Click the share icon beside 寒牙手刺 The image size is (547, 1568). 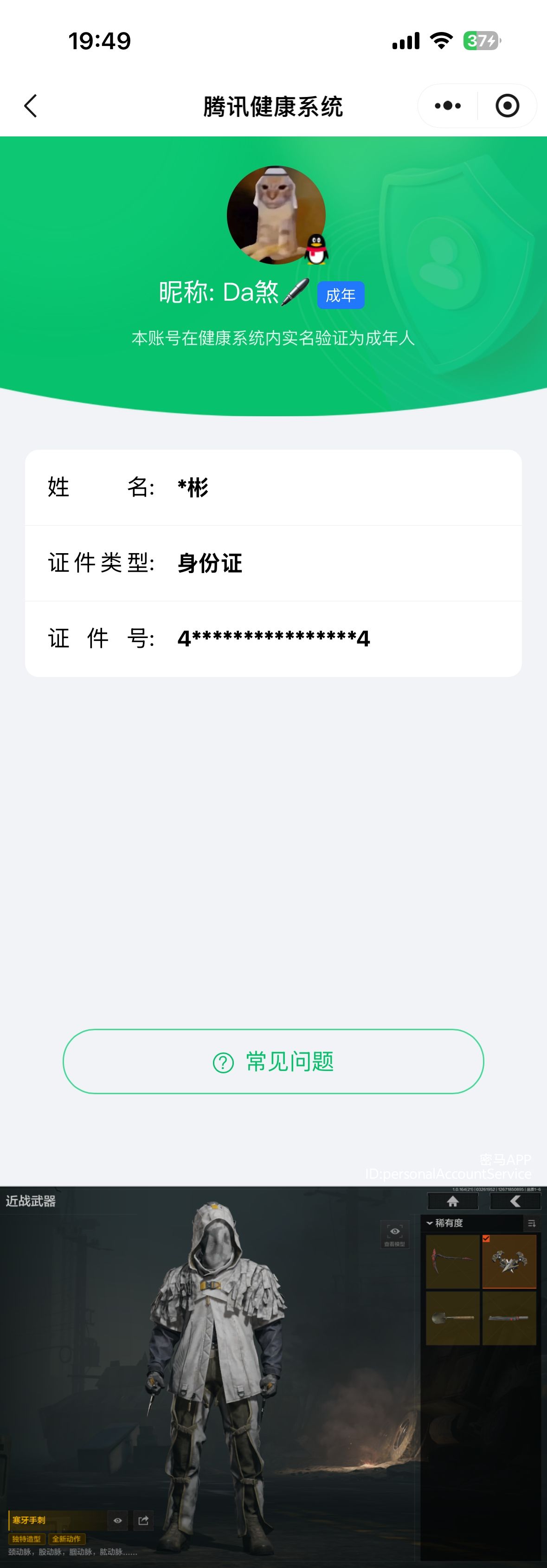(144, 1520)
